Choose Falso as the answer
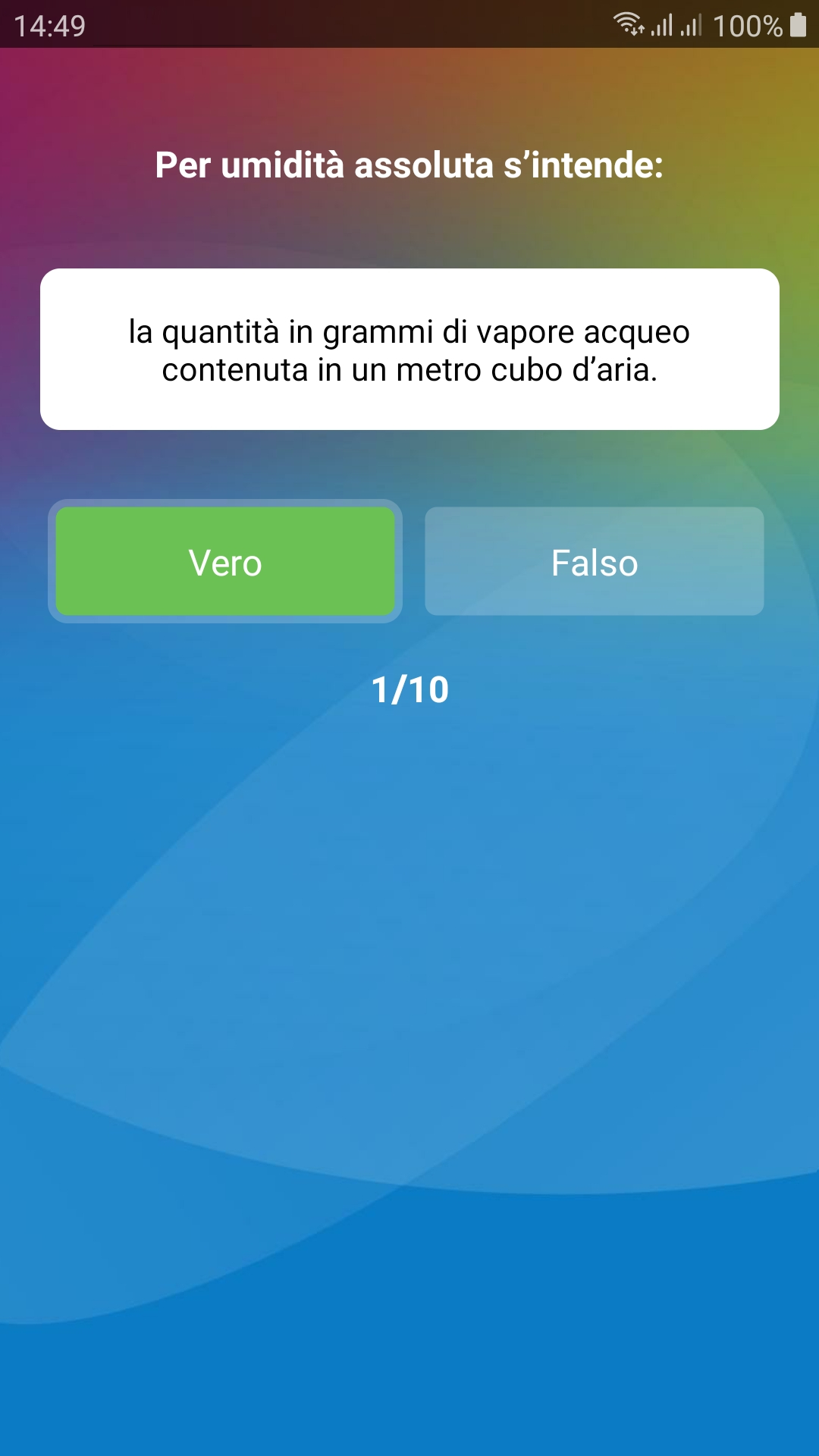The width and height of the screenshot is (819, 1456). click(x=594, y=561)
